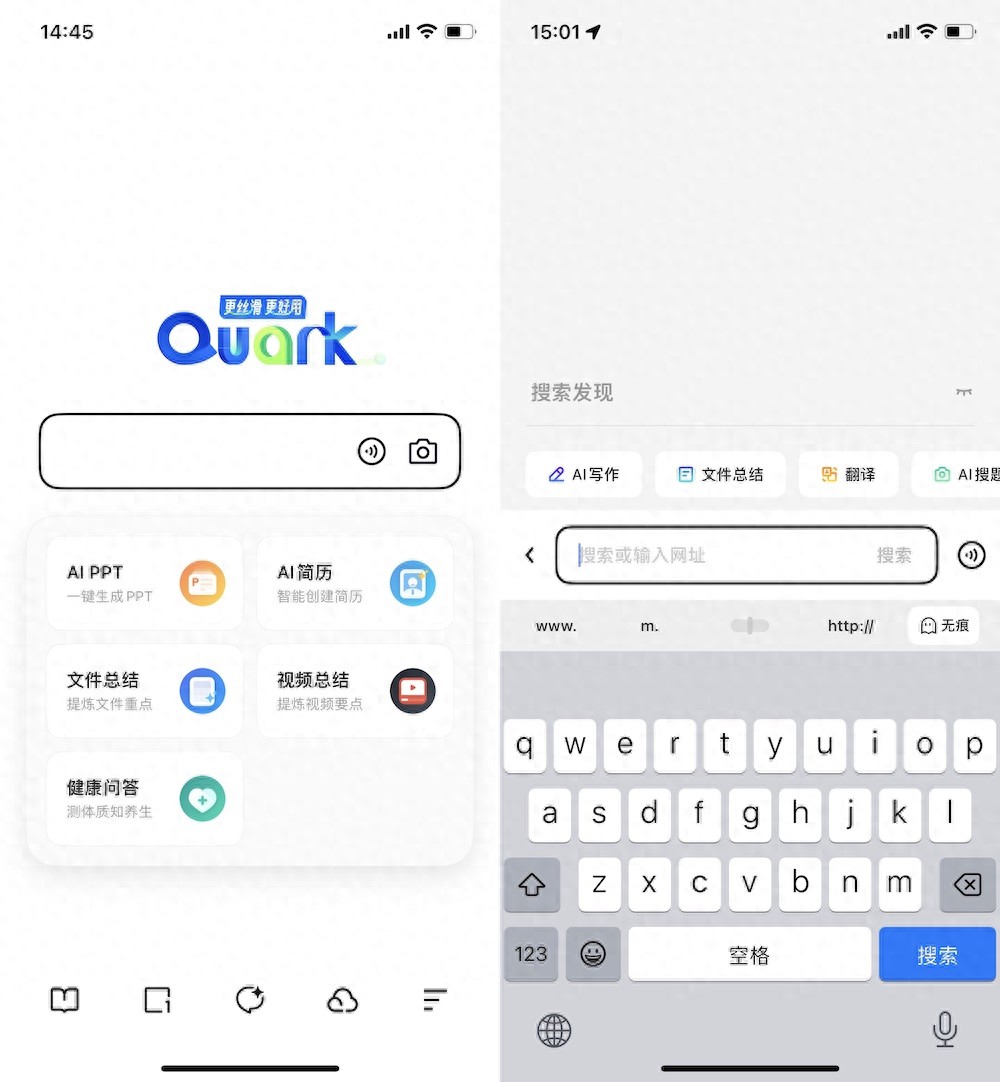Insert the www. shortcut
This screenshot has width=1000, height=1082.
(556, 626)
